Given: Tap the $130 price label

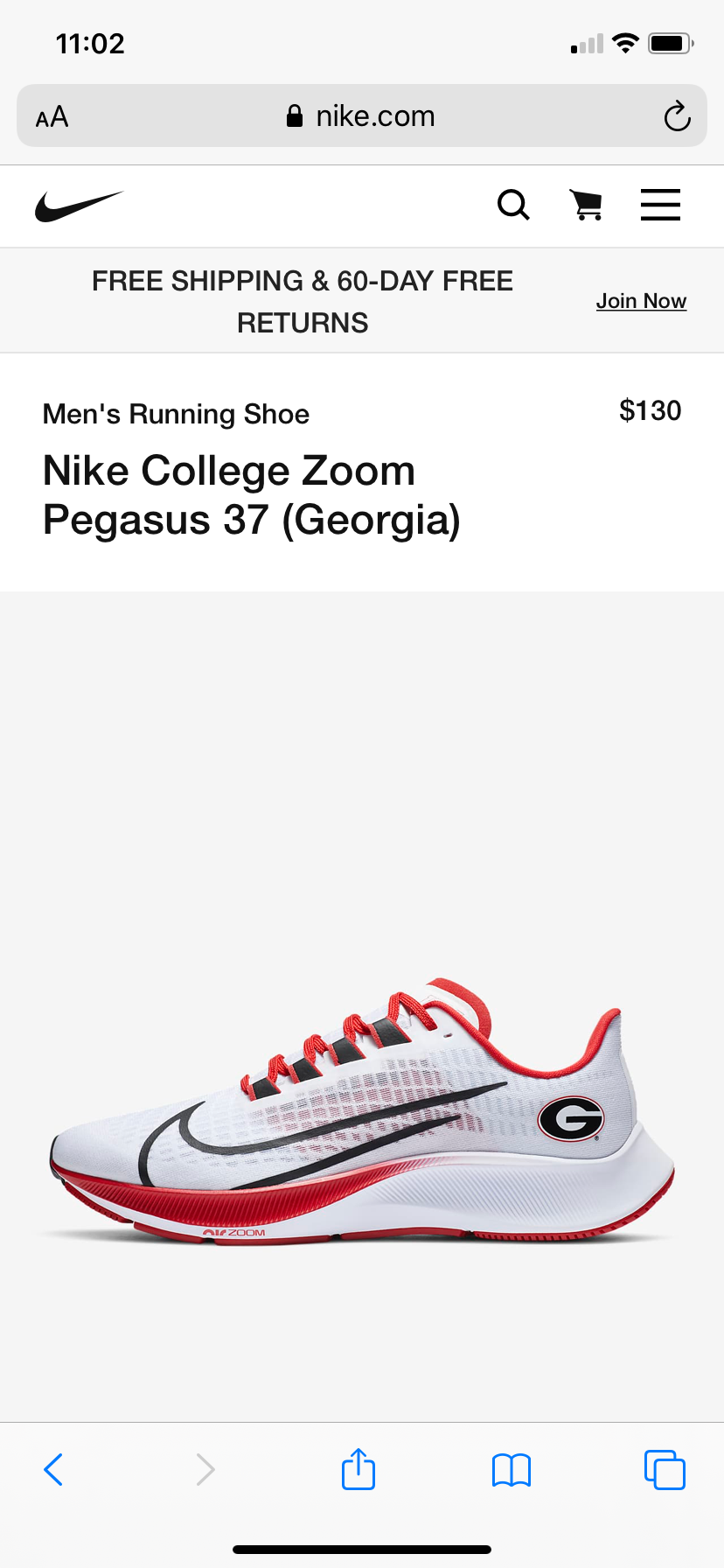Looking at the screenshot, I should point(650,410).
